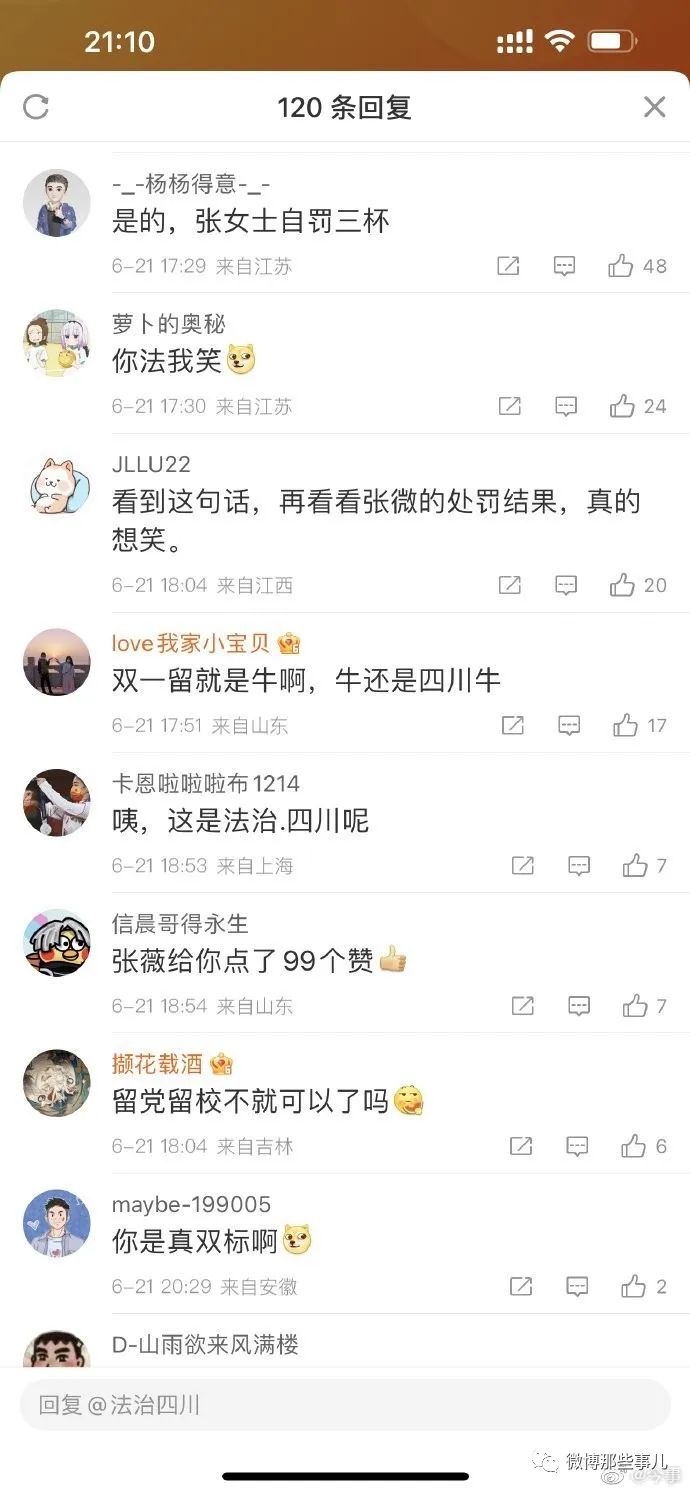Open 信晨哥得永生's avatar
The image size is (690, 1493).
[x=57, y=943]
